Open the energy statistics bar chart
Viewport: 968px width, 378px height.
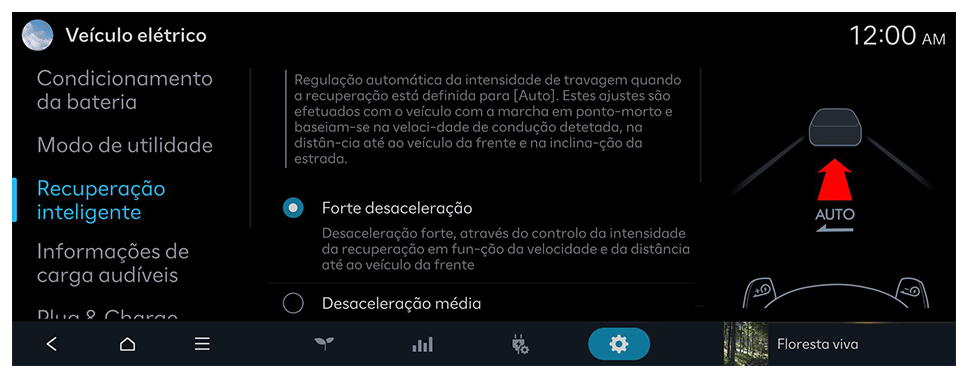point(422,344)
